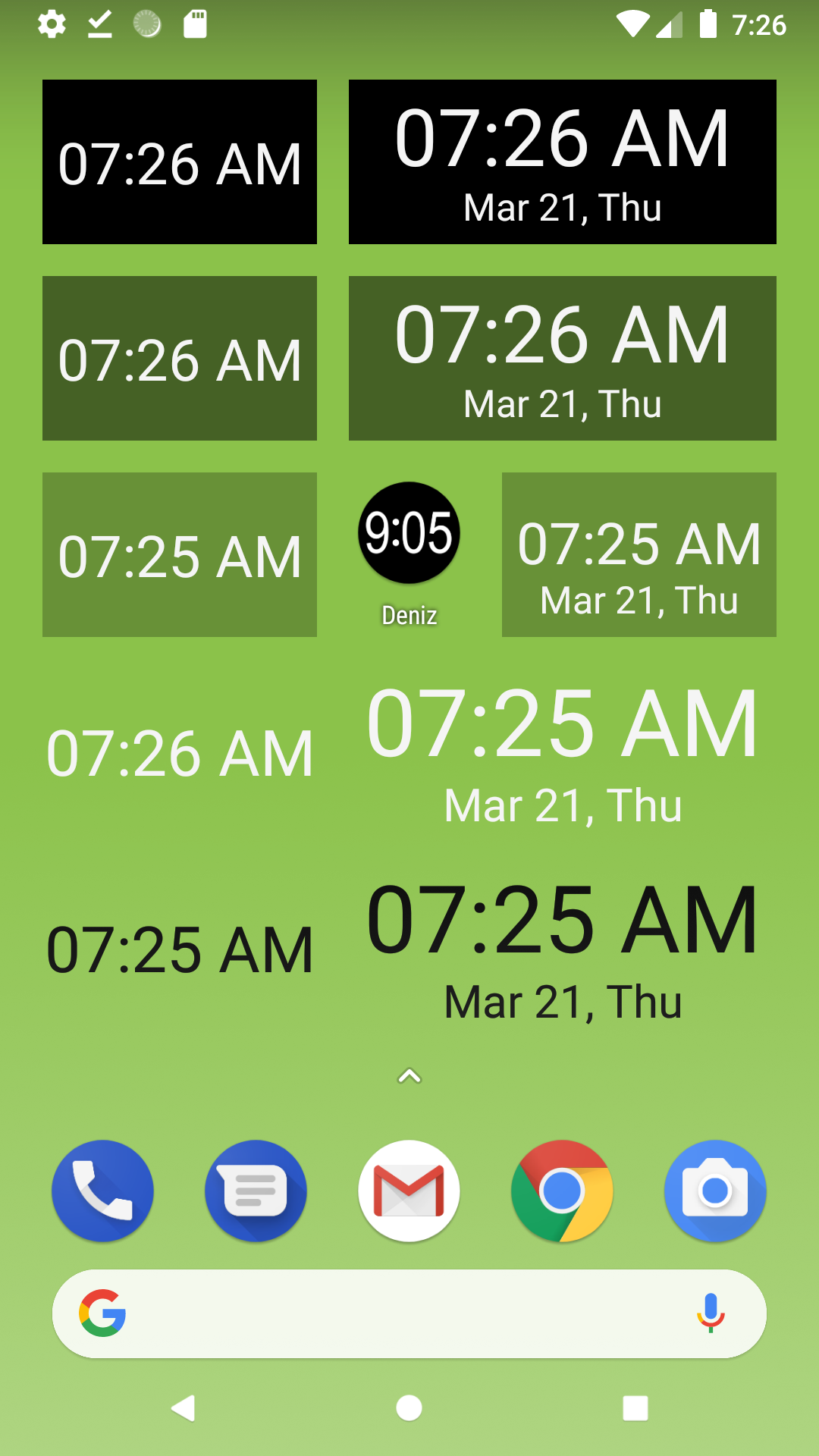Open Gmail from the dock
Image resolution: width=819 pixels, height=1456 pixels.
[x=409, y=1191]
